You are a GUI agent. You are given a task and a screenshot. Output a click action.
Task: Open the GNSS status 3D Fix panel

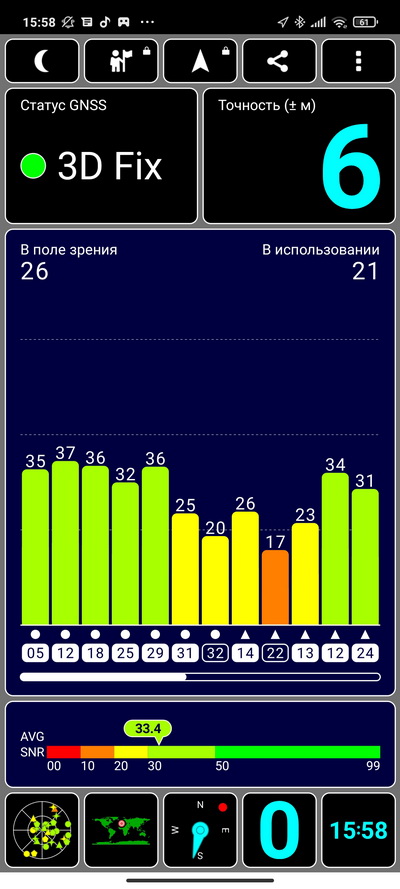(x=101, y=156)
